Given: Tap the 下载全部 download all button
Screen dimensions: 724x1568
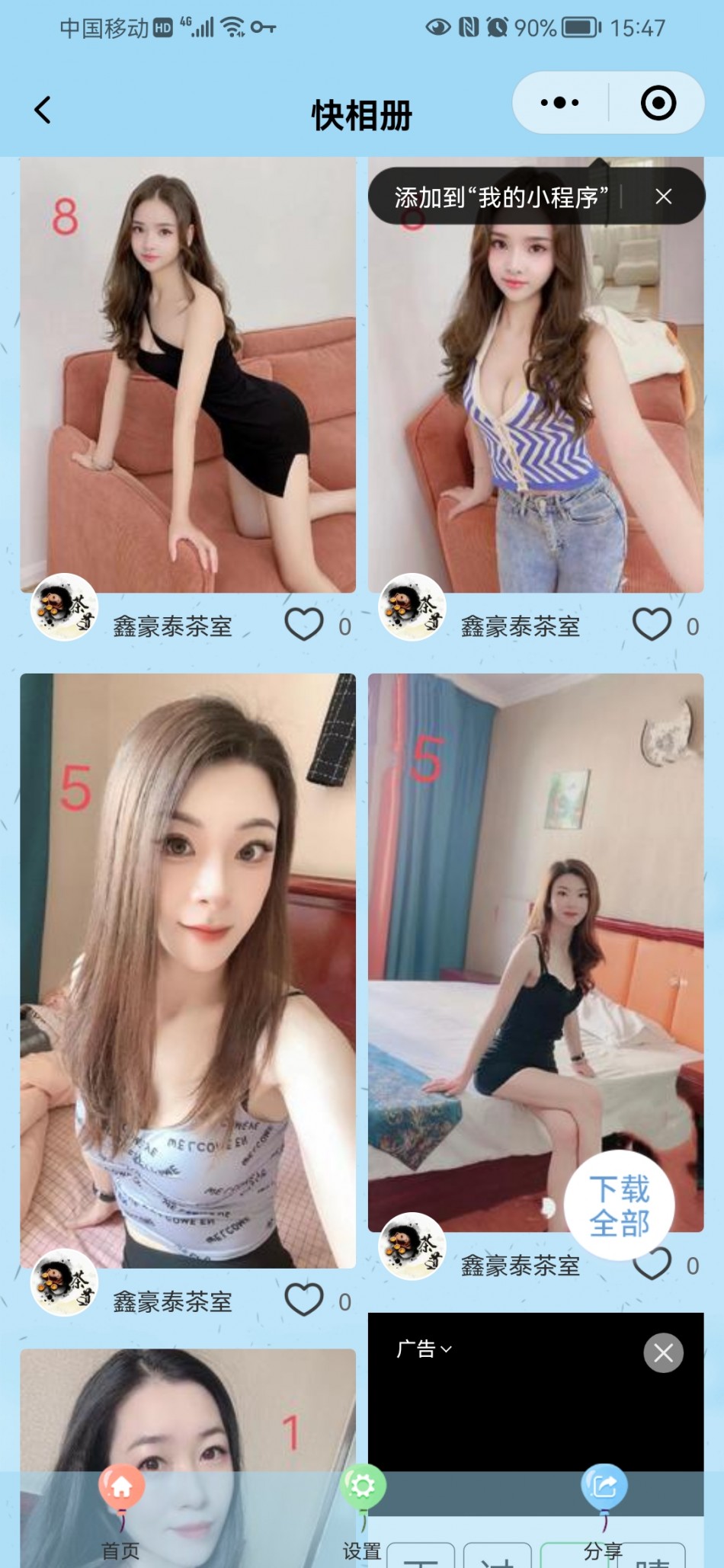Looking at the screenshot, I should pos(619,1205).
